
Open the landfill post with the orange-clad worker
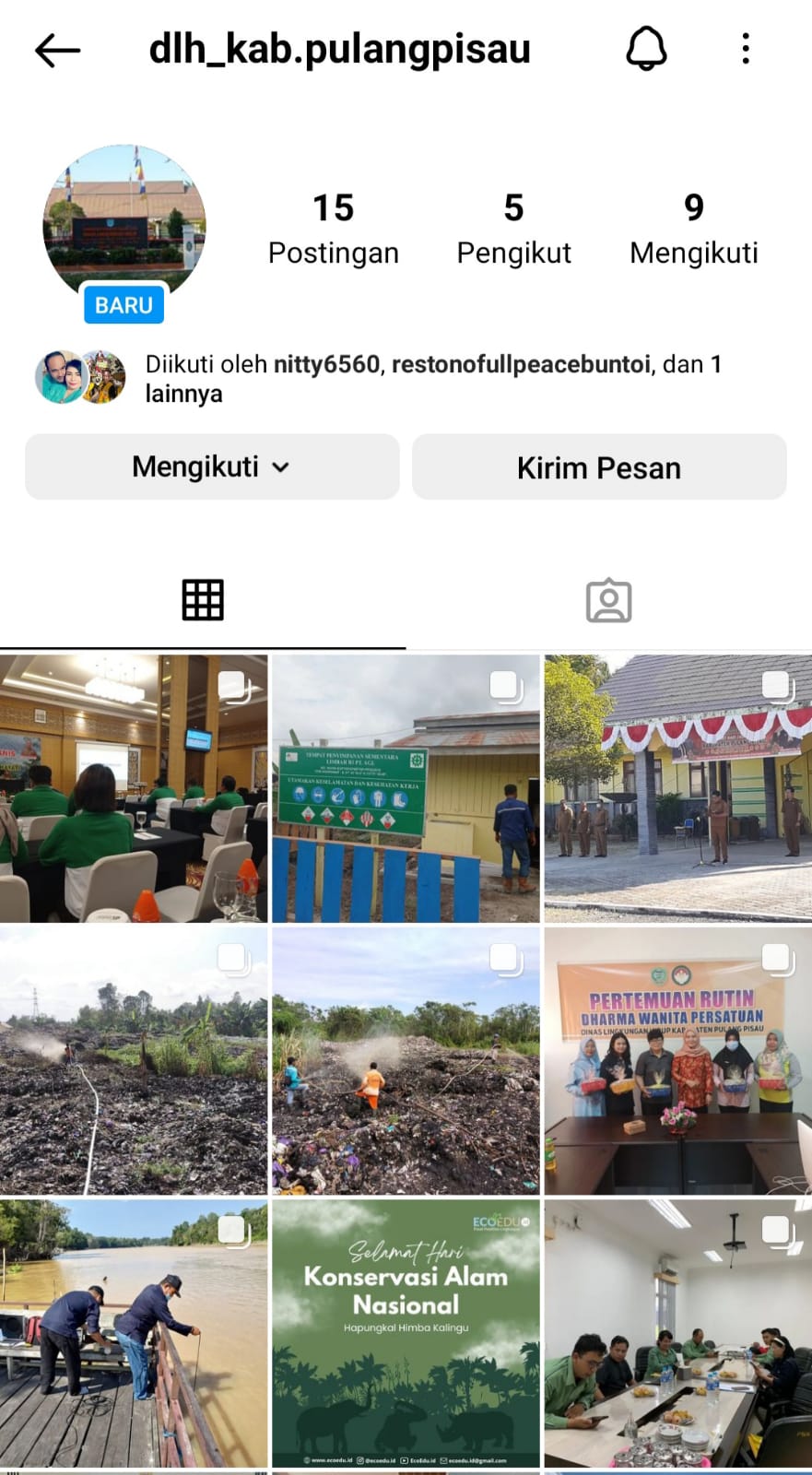tap(406, 1061)
